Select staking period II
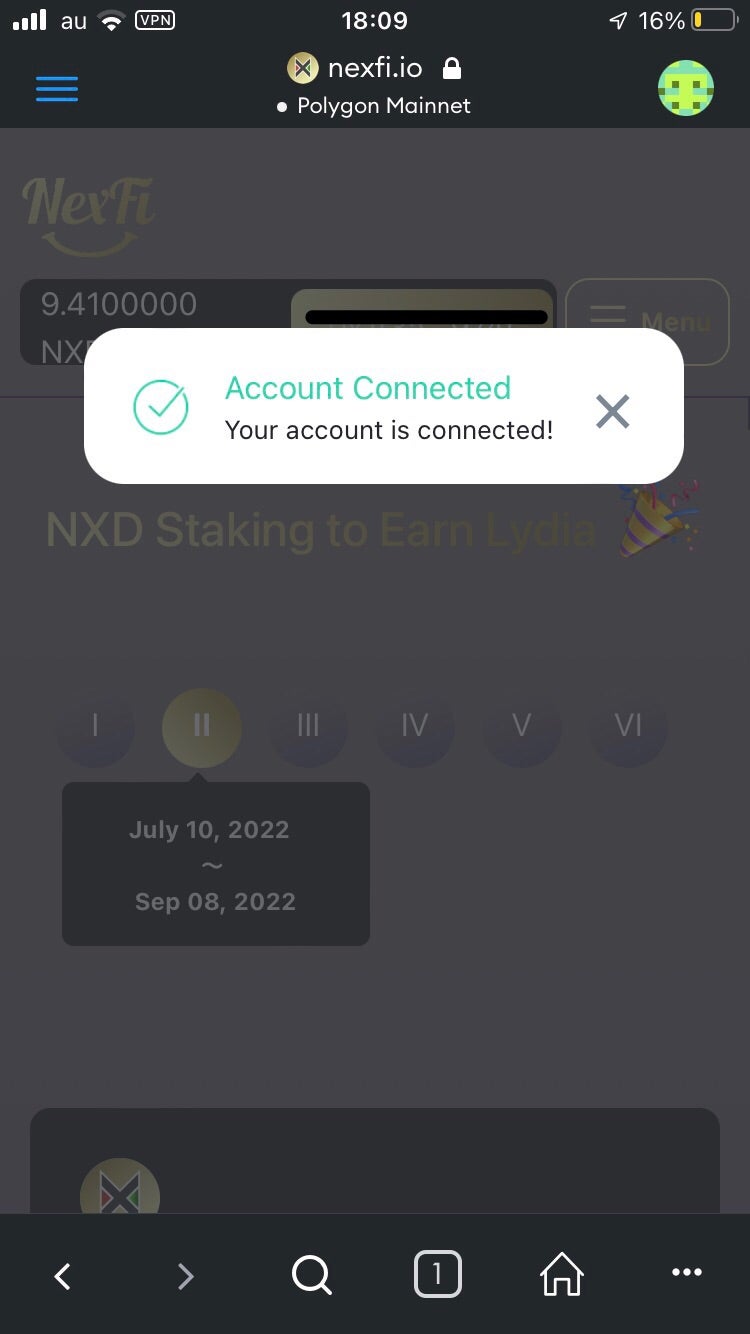The image size is (750, 1334). pyautogui.click(x=201, y=727)
